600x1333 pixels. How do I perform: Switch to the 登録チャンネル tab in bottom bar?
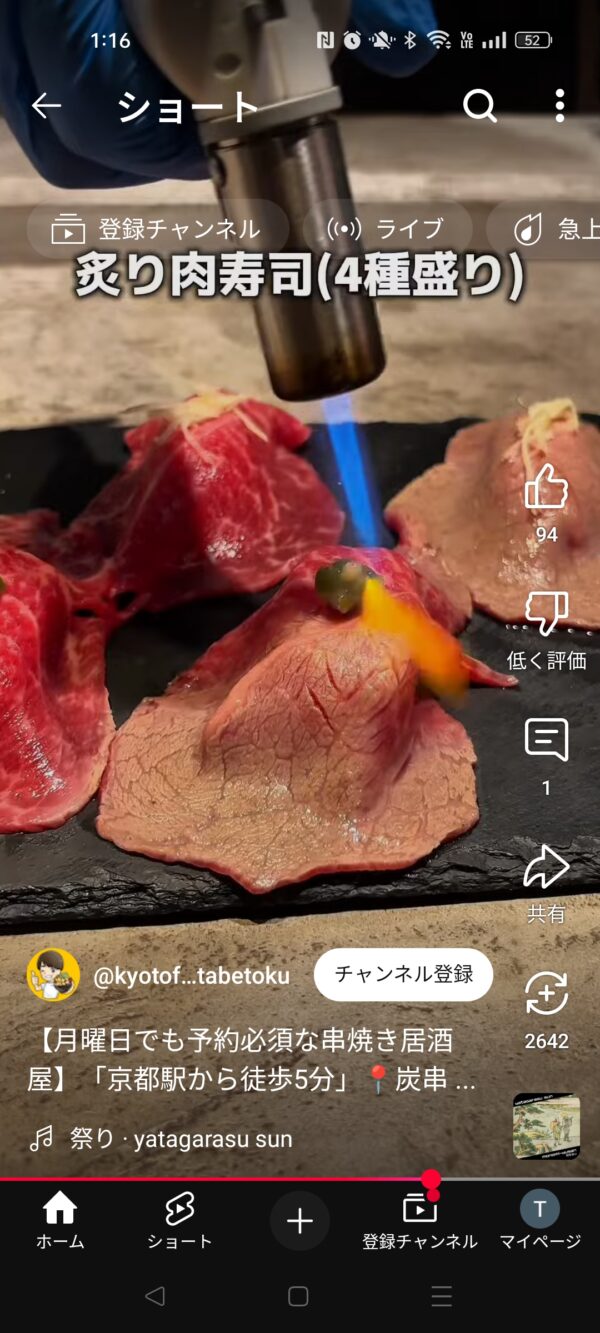point(420,1221)
